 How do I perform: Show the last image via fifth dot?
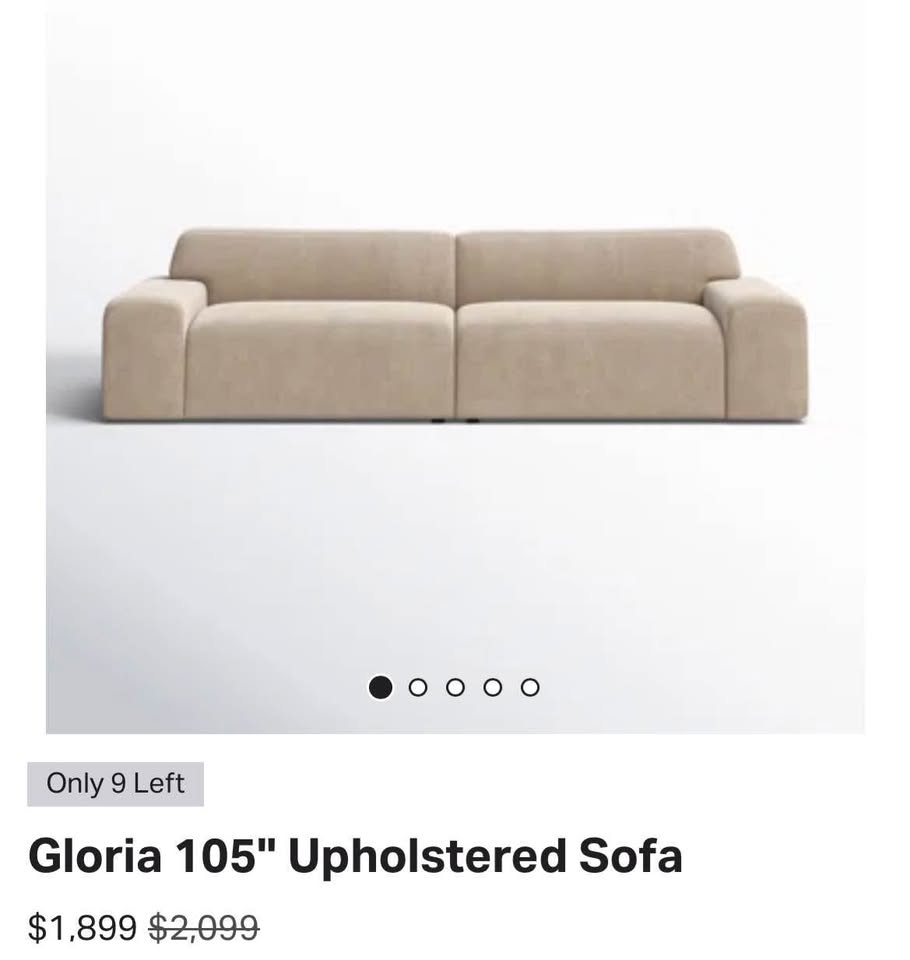pyautogui.click(x=530, y=687)
